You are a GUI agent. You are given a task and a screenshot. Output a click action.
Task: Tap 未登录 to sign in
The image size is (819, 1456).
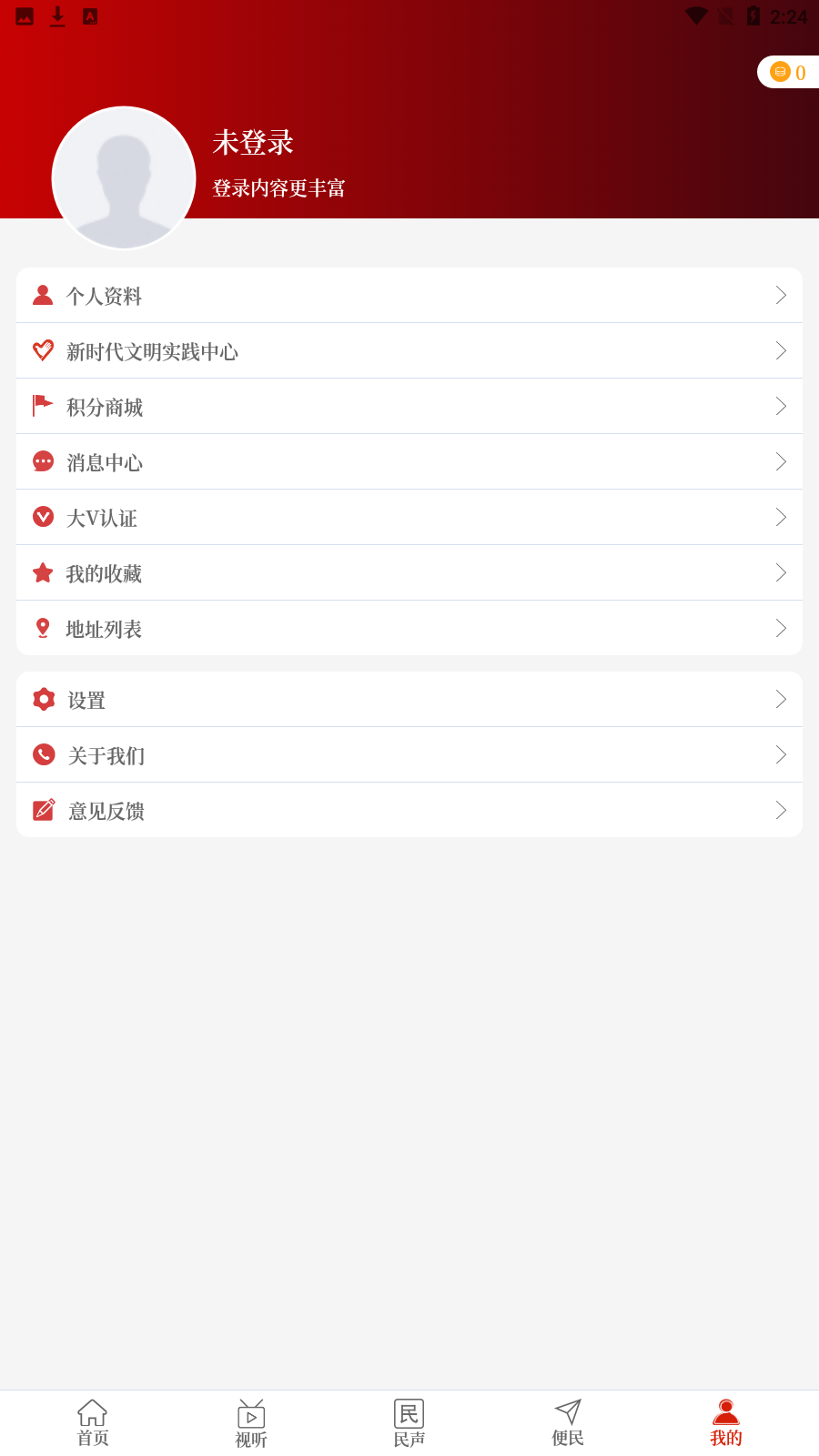[x=253, y=143]
